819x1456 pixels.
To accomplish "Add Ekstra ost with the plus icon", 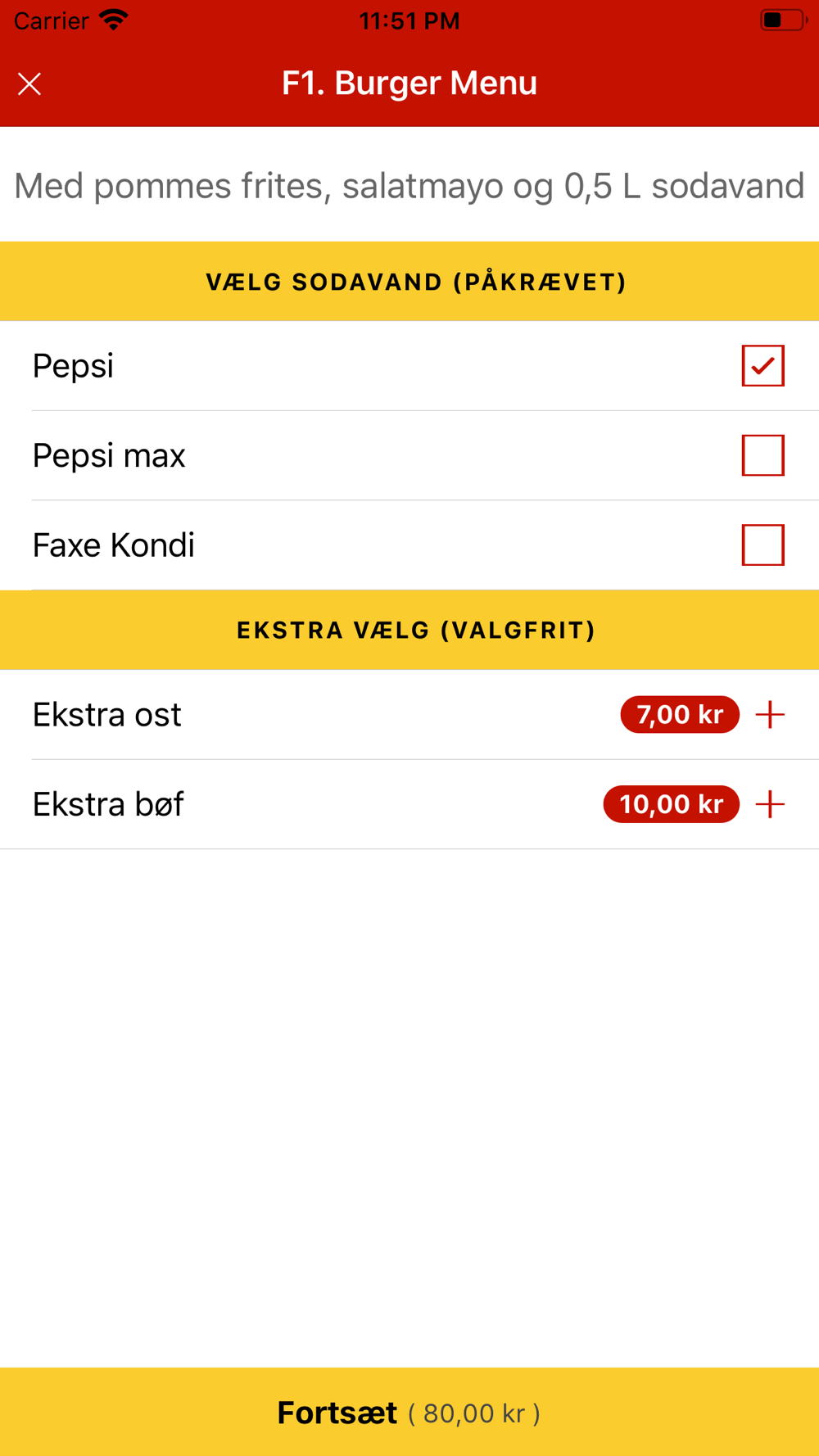I will click(x=770, y=715).
